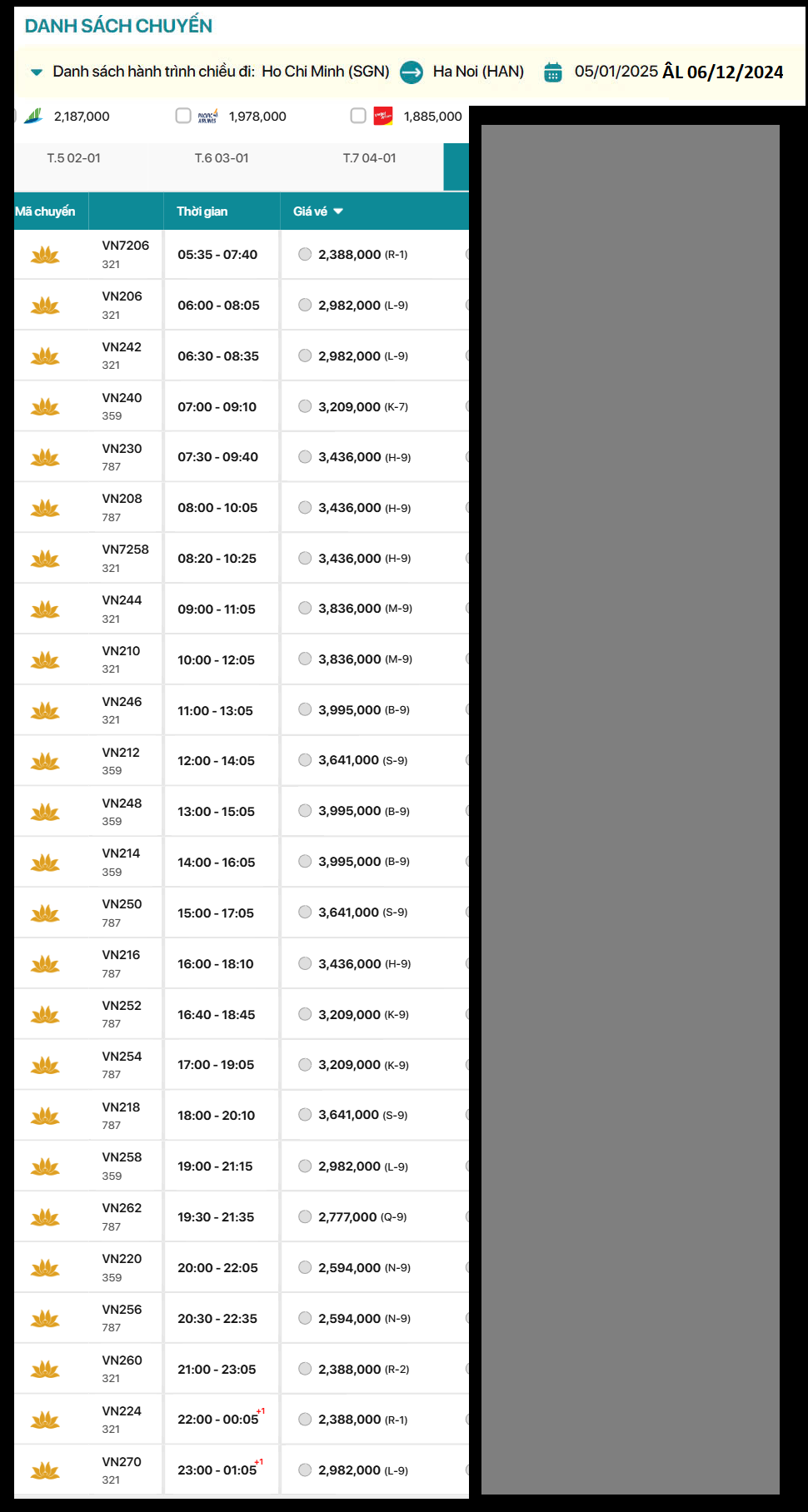Tick the checkbox for the 1,978,000 airline
Image resolution: width=808 pixels, height=1512 pixels.
pyautogui.click(x=183, y=116)
